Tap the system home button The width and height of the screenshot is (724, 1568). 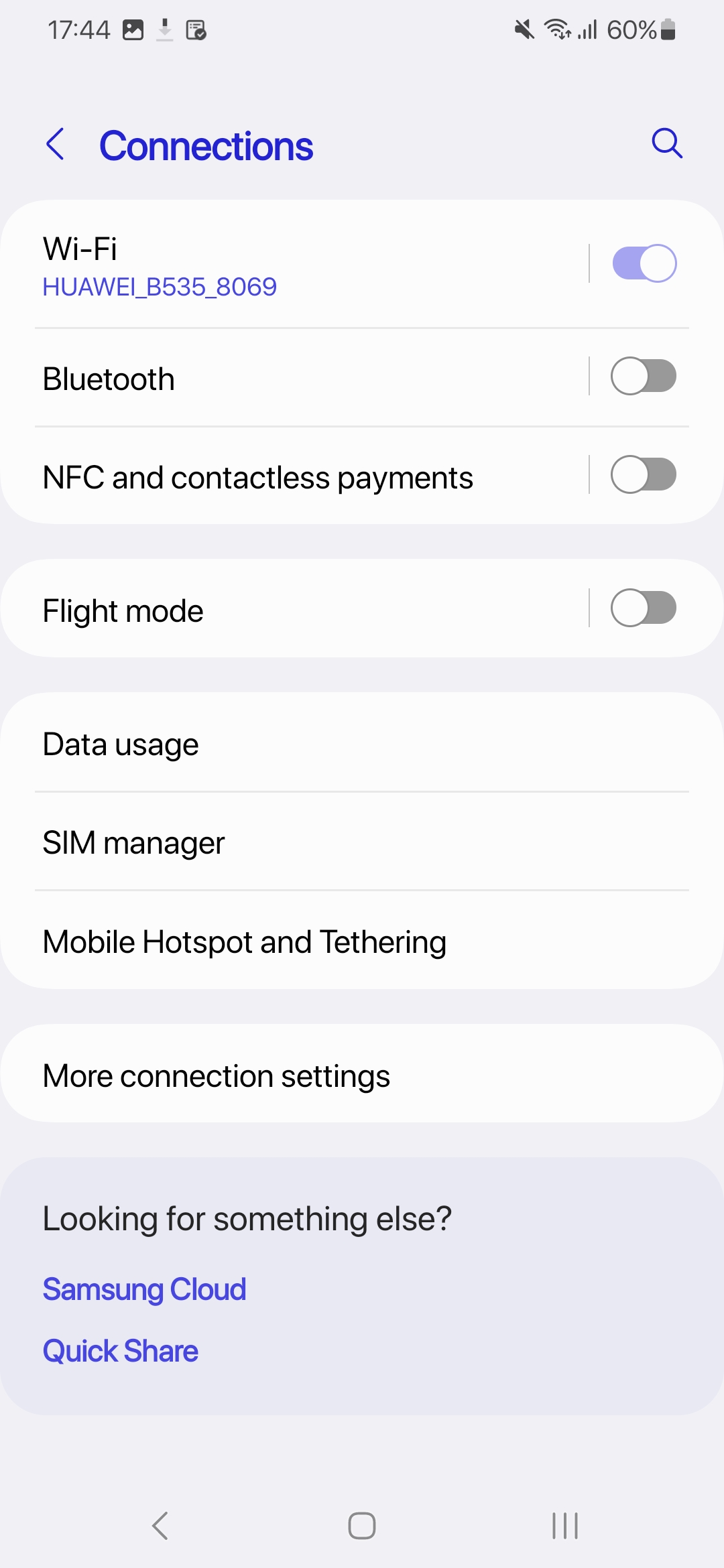coord(362,1526)
